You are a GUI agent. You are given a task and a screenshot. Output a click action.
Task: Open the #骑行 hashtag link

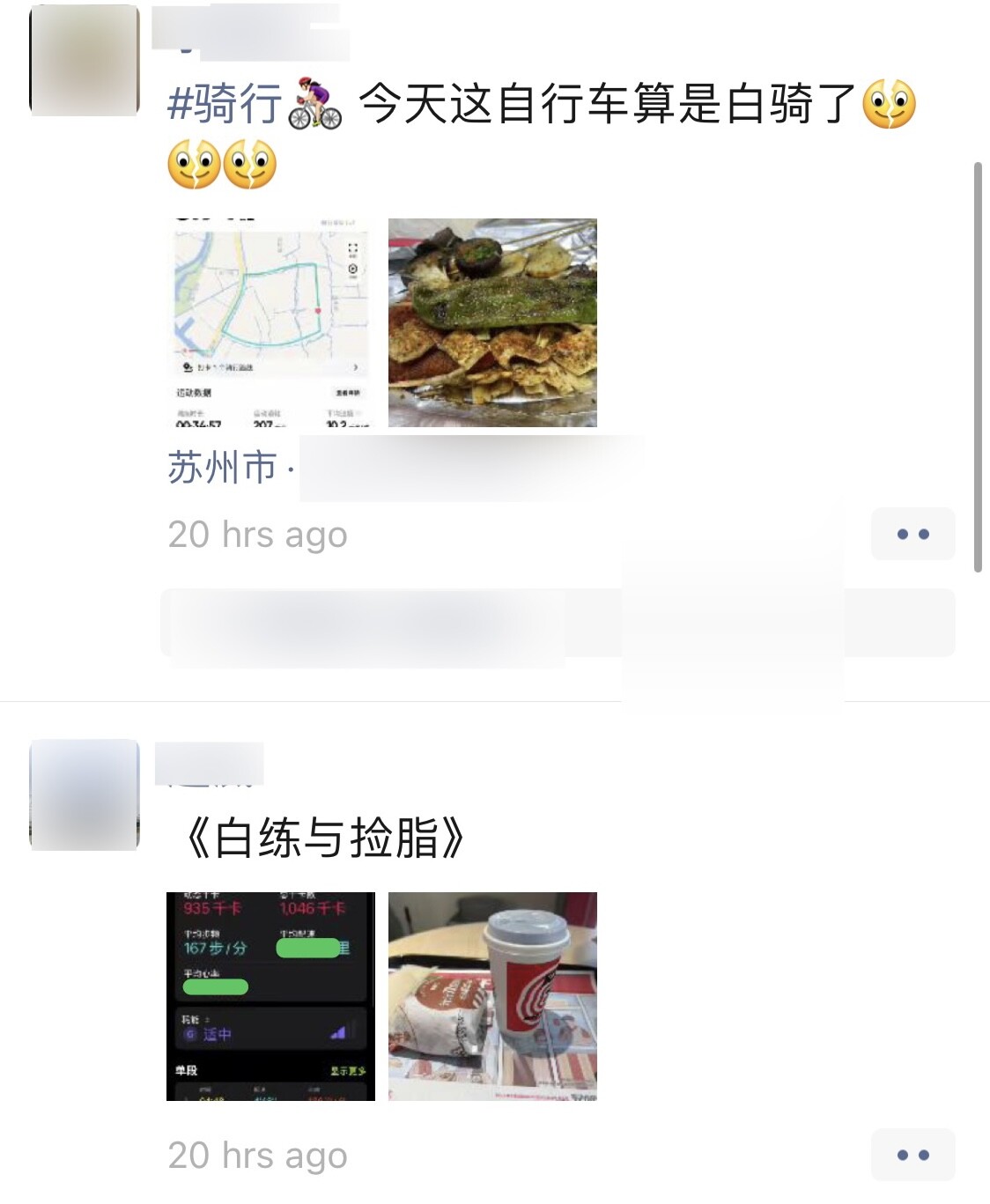(225, 105)
